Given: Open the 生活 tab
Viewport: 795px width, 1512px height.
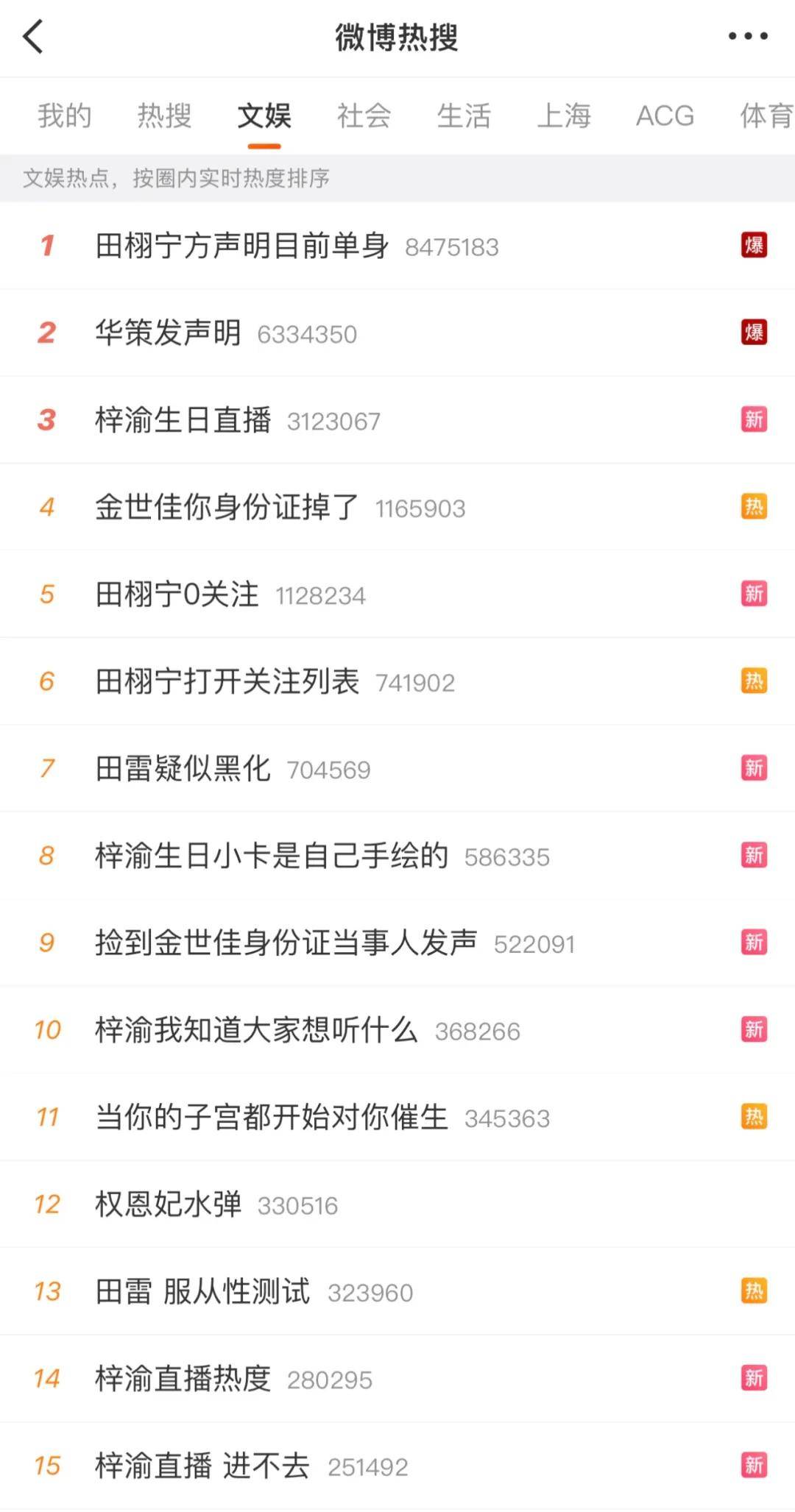Looking at the screenshot, I should (x=464, y=116).
